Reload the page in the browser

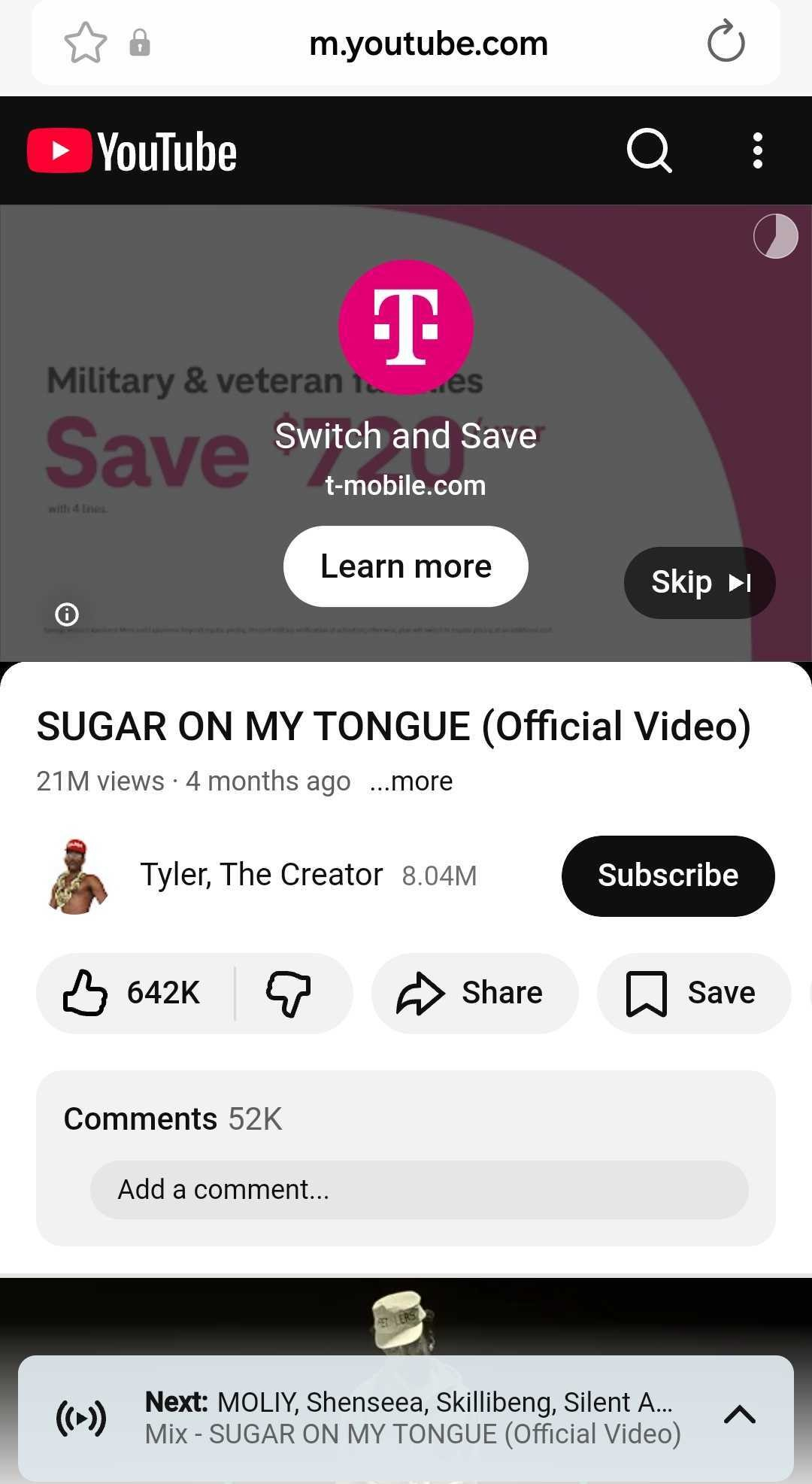click(x=725, y=42)
